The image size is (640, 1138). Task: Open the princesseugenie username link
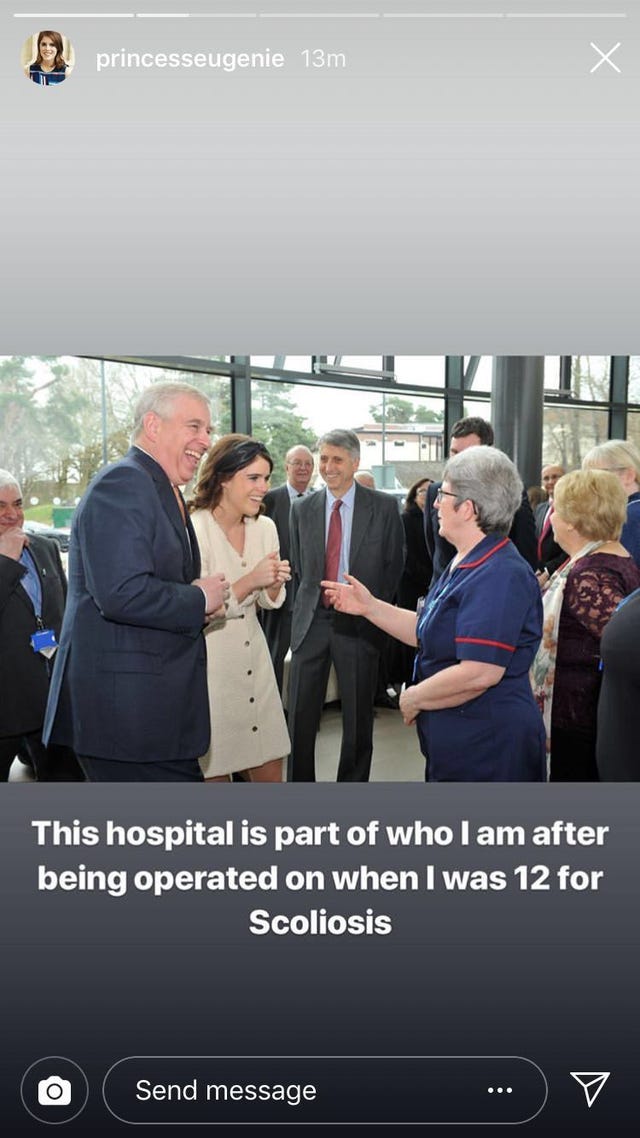click(x=190, y=59)
